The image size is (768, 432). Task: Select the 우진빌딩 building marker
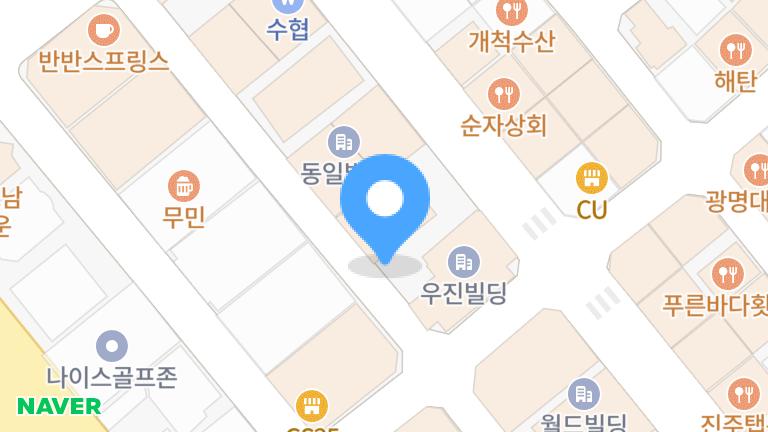point(463,262)
